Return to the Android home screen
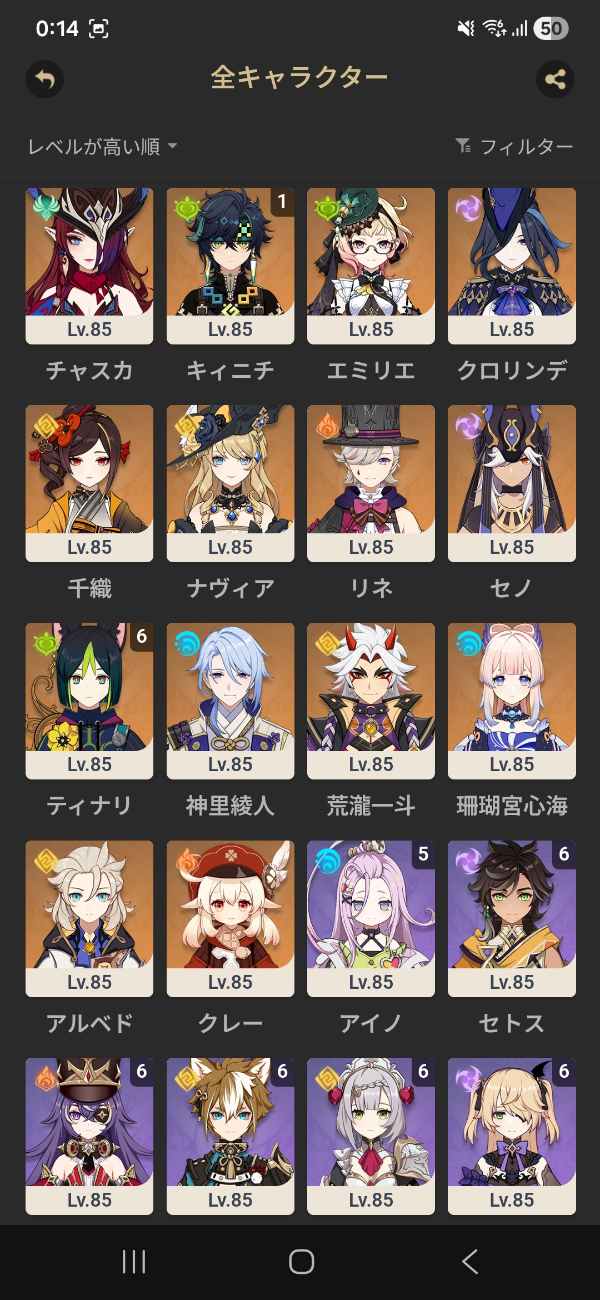600x1300 pixels. click(301, 1262)
